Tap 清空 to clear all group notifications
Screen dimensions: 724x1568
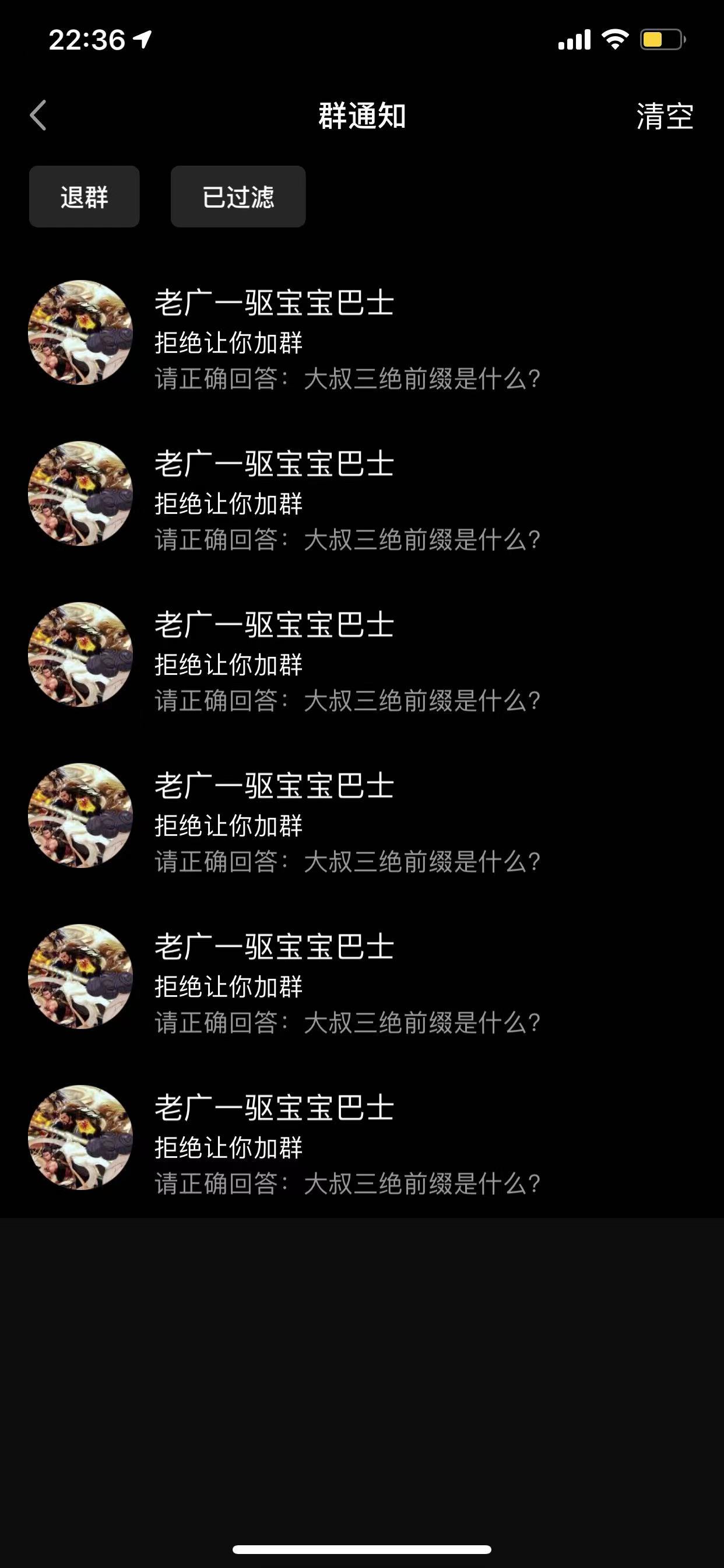[665, 116]
